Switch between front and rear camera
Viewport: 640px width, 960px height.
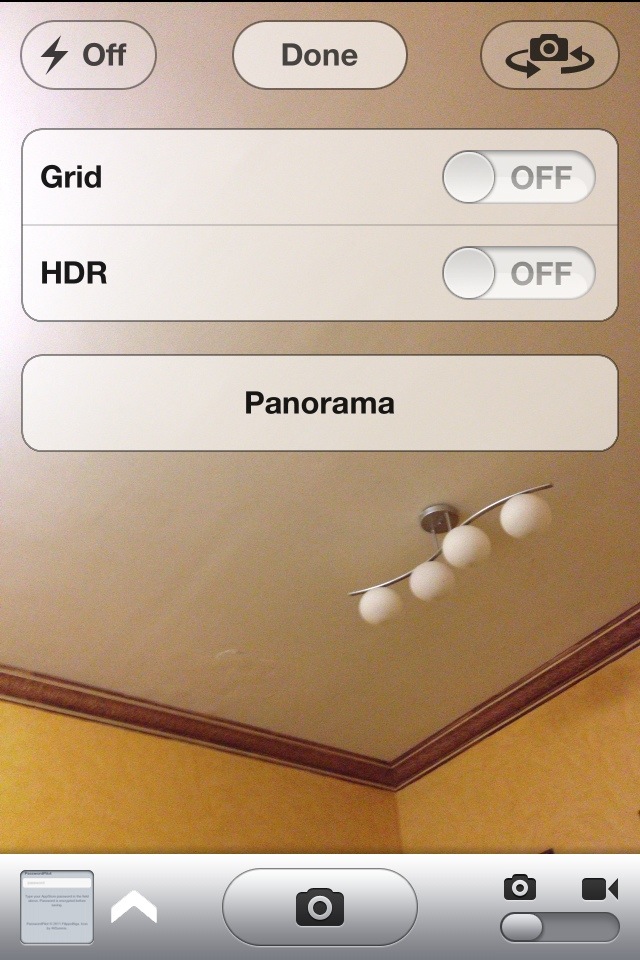548,55
